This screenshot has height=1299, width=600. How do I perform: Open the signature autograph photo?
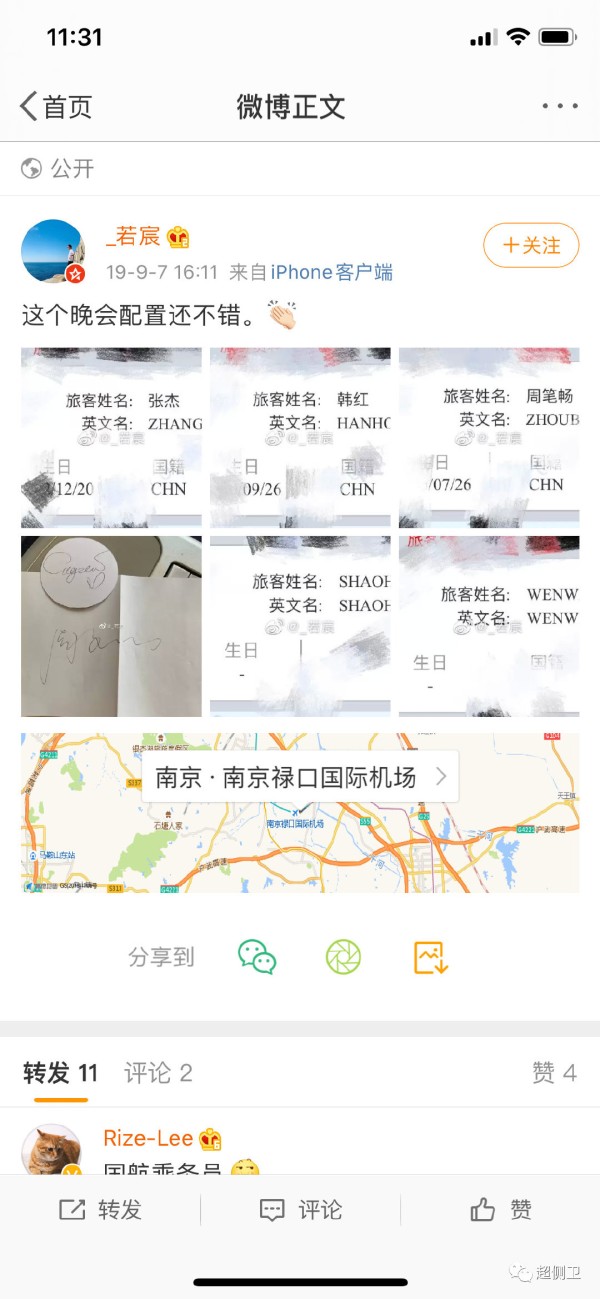pos(111,626)
